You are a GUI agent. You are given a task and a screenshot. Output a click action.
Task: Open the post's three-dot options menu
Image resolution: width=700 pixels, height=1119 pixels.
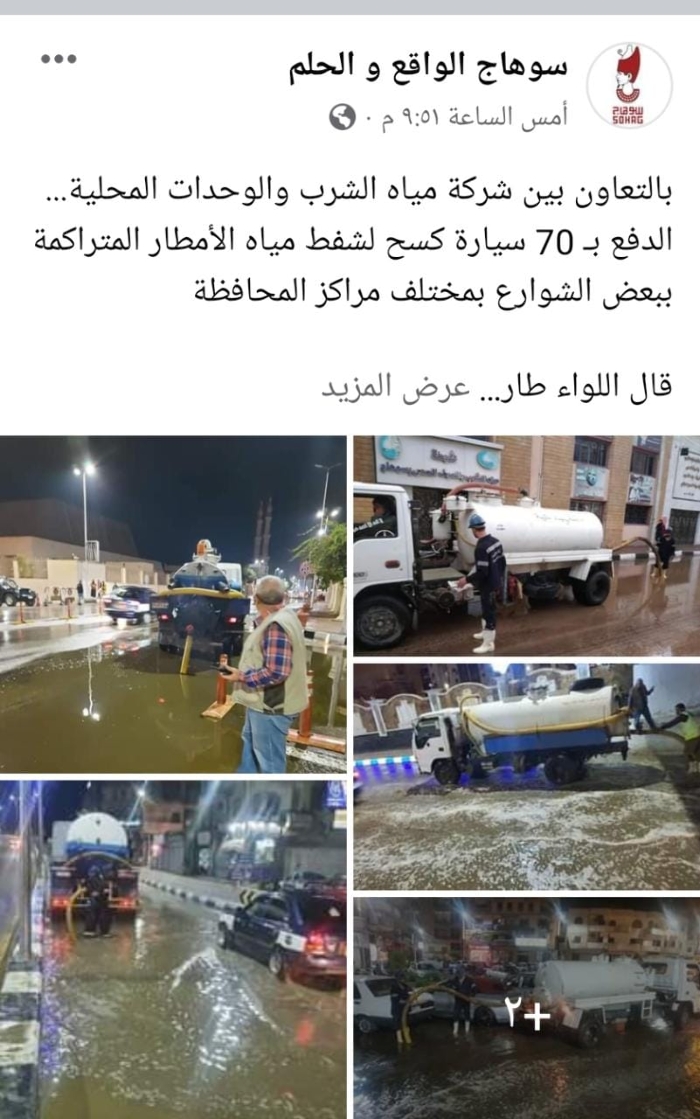tap(59, 59)
